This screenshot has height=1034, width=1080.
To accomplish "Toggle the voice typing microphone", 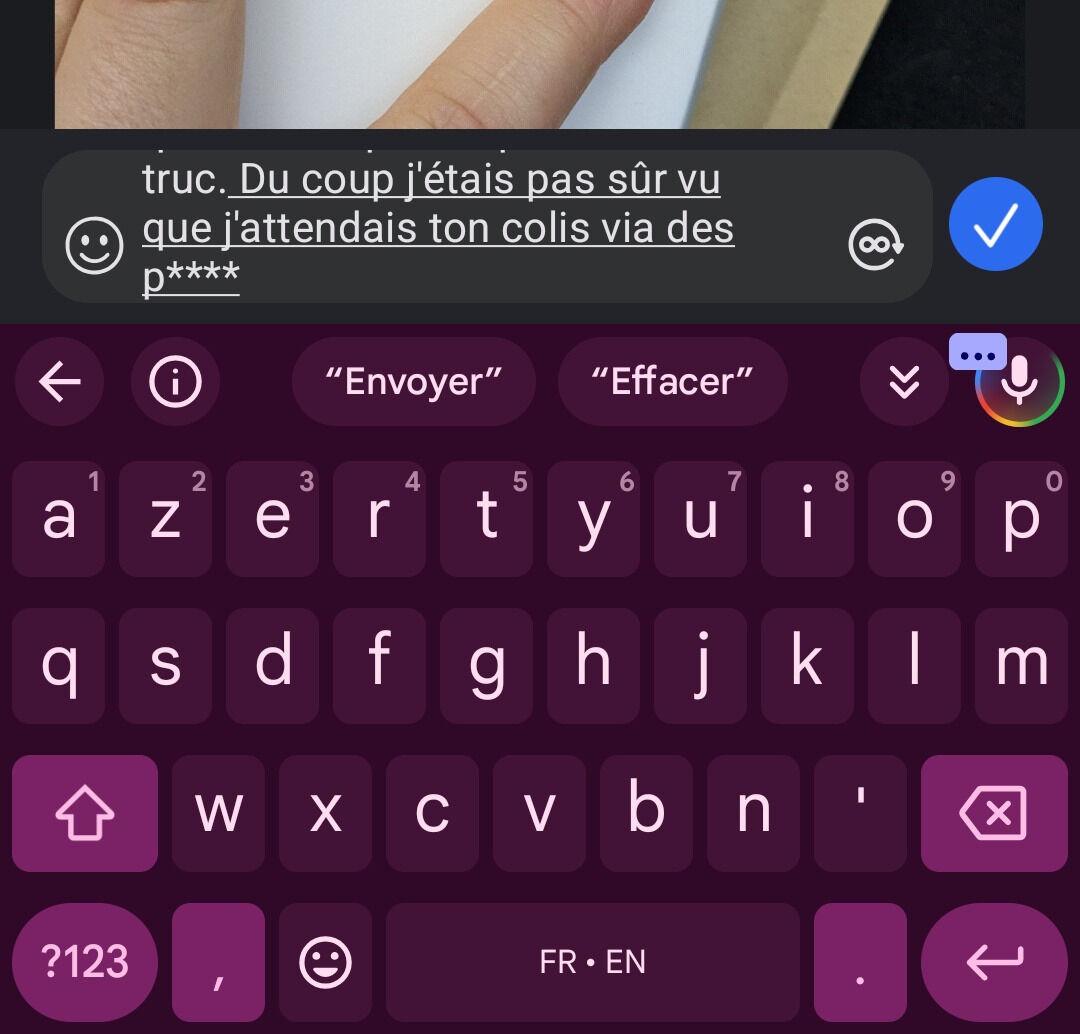I will point(1019,382).
